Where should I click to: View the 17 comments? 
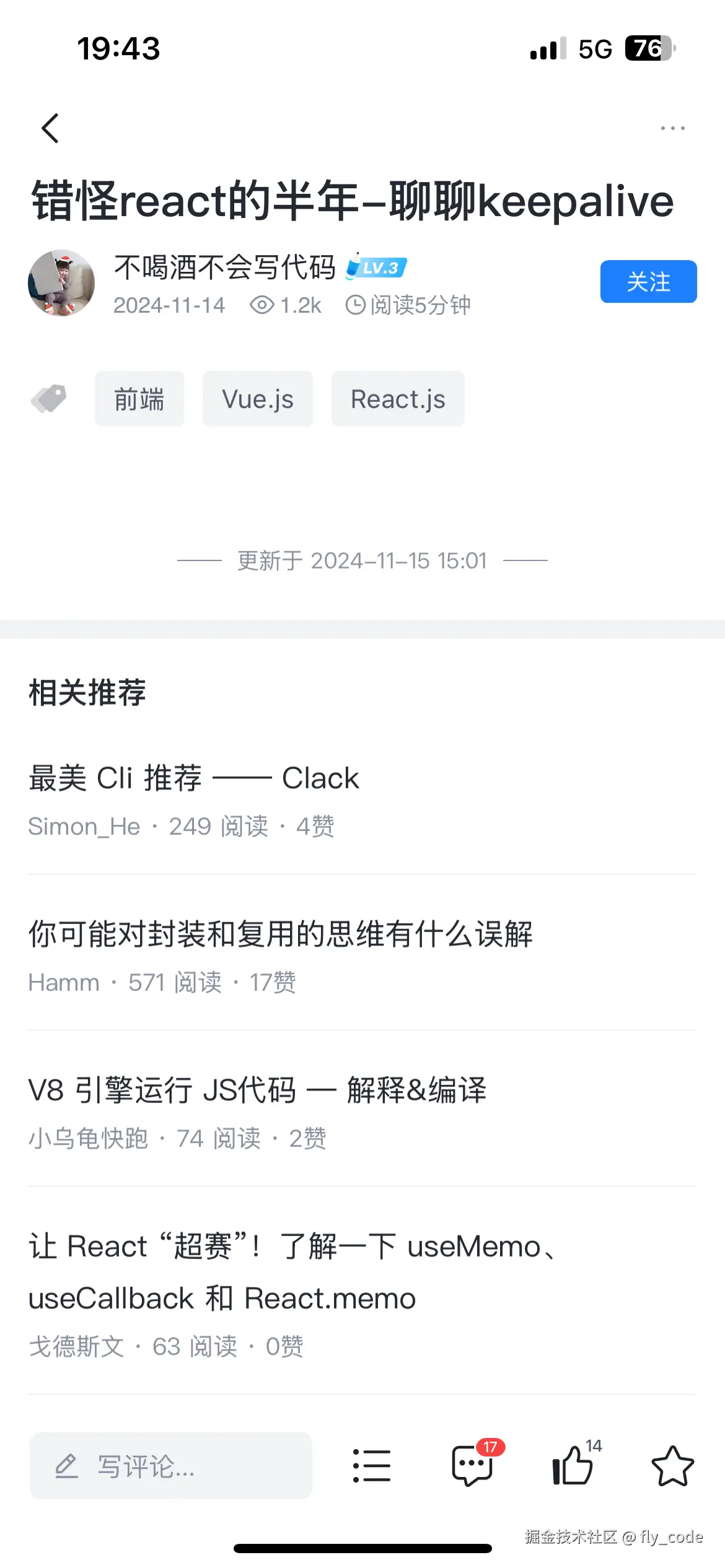(x=473, y=1465)
